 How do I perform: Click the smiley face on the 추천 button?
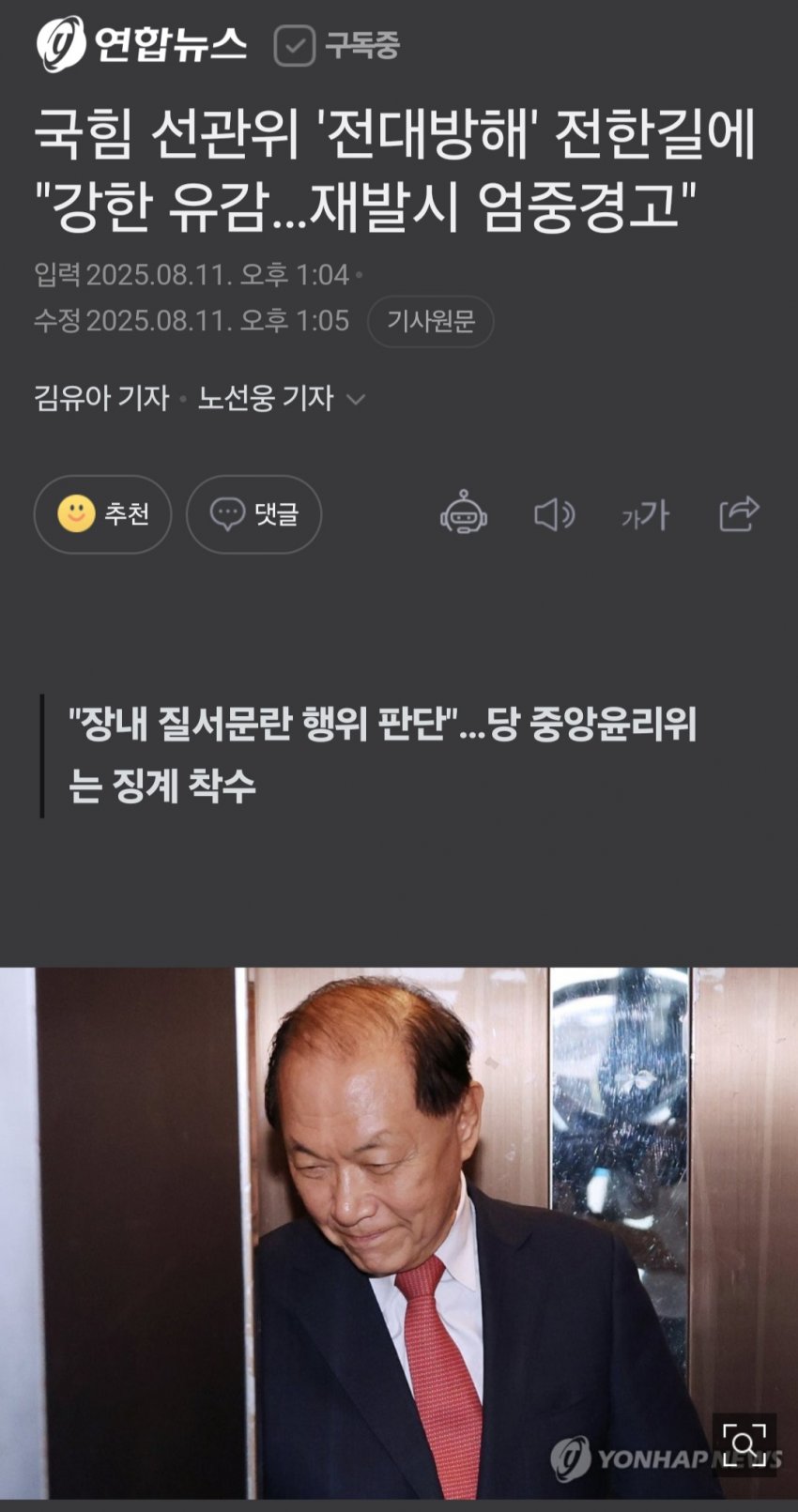tap(76, 514)
